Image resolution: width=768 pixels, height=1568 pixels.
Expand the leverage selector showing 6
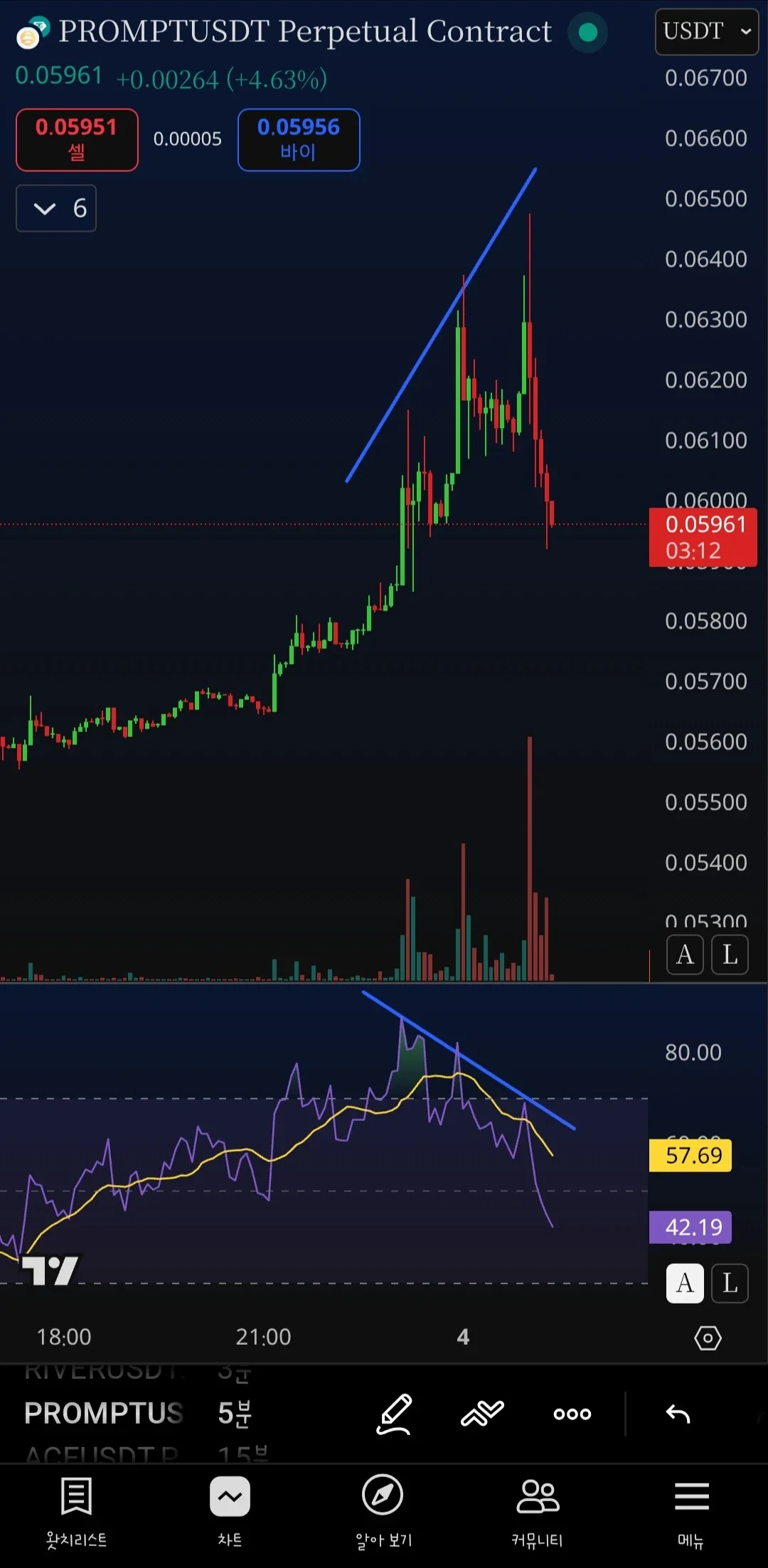click(x=55, y=208)
